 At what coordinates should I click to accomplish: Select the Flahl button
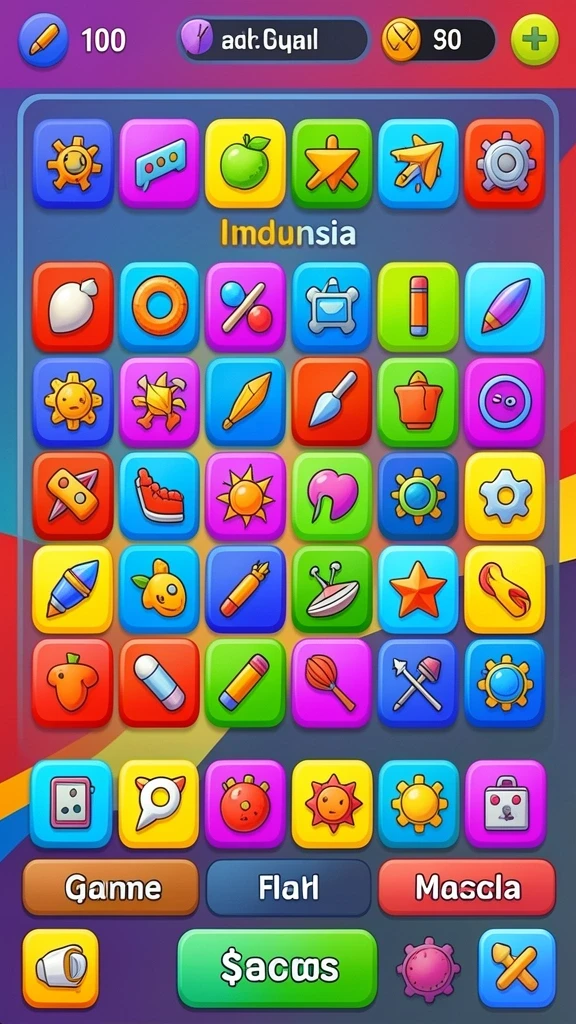tap(288, 888)
